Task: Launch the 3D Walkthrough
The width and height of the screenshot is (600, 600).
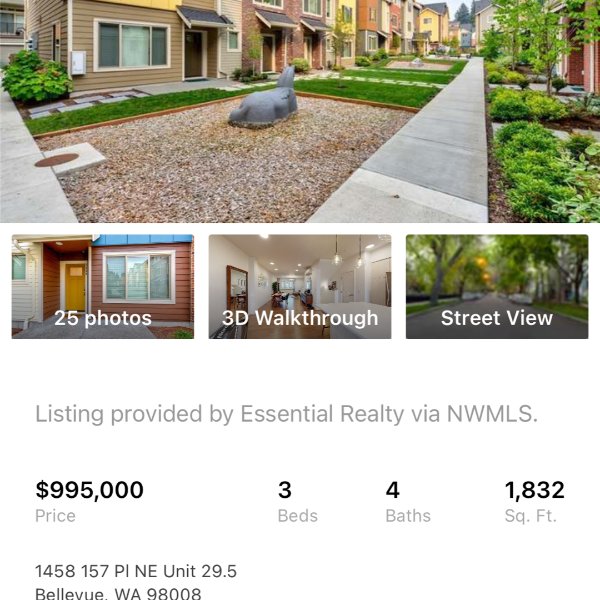Action: 300,287
